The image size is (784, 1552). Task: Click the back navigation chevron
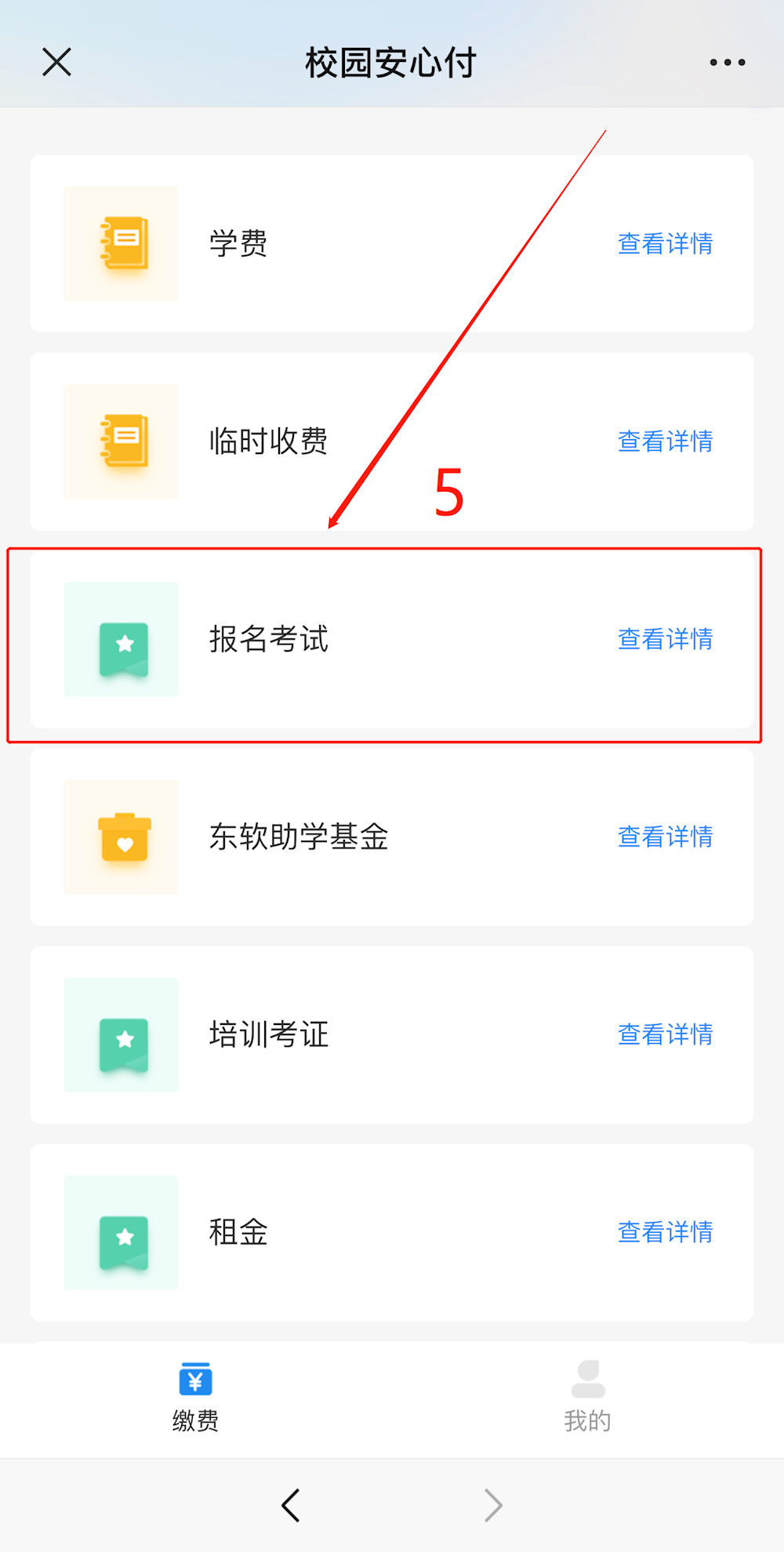coord(290,1504)
